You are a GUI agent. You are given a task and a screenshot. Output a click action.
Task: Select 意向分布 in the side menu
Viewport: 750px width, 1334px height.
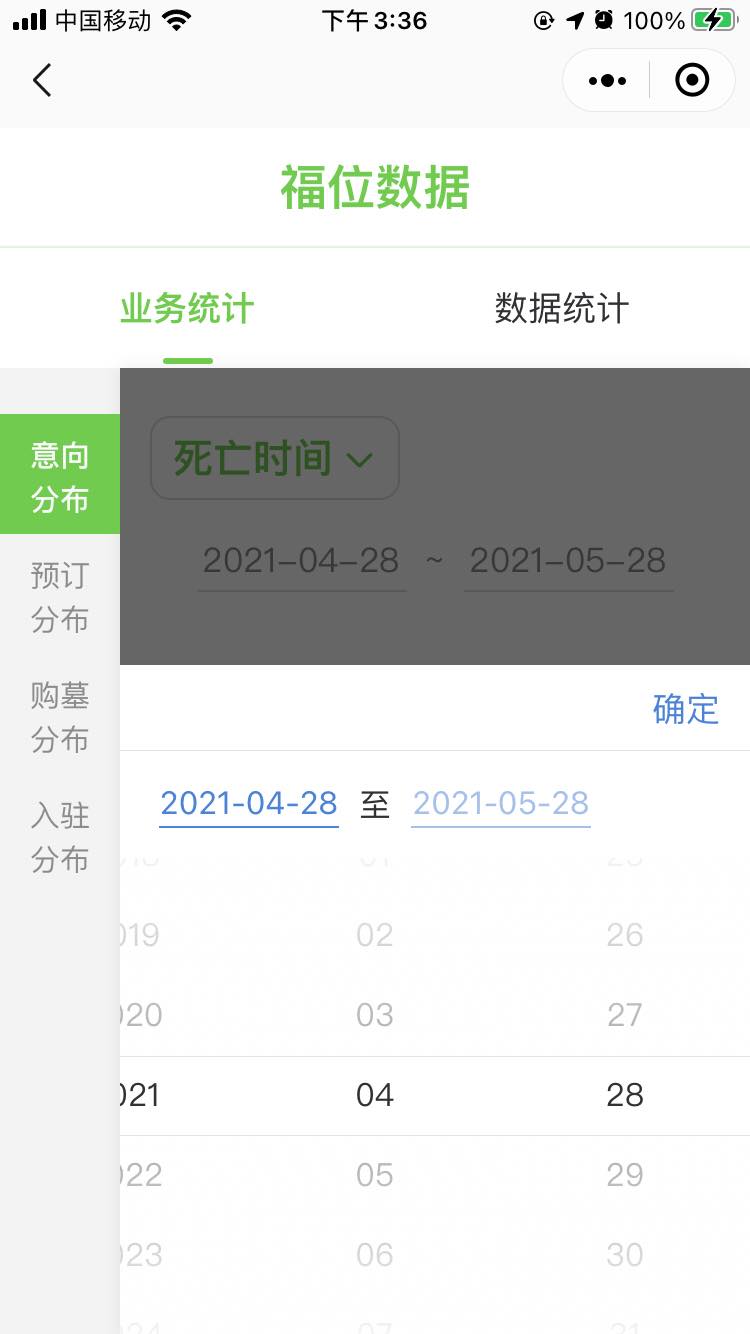tap(60, 477)
